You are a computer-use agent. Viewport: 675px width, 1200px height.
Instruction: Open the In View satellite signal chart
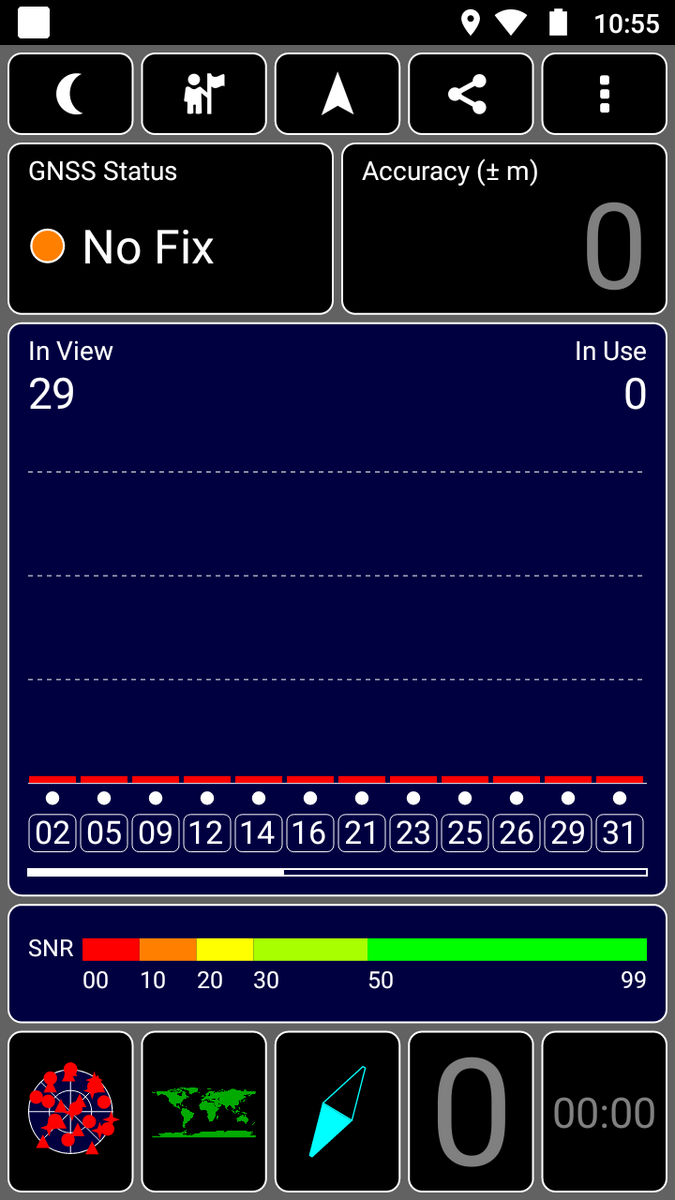click(x=337, y=600)
